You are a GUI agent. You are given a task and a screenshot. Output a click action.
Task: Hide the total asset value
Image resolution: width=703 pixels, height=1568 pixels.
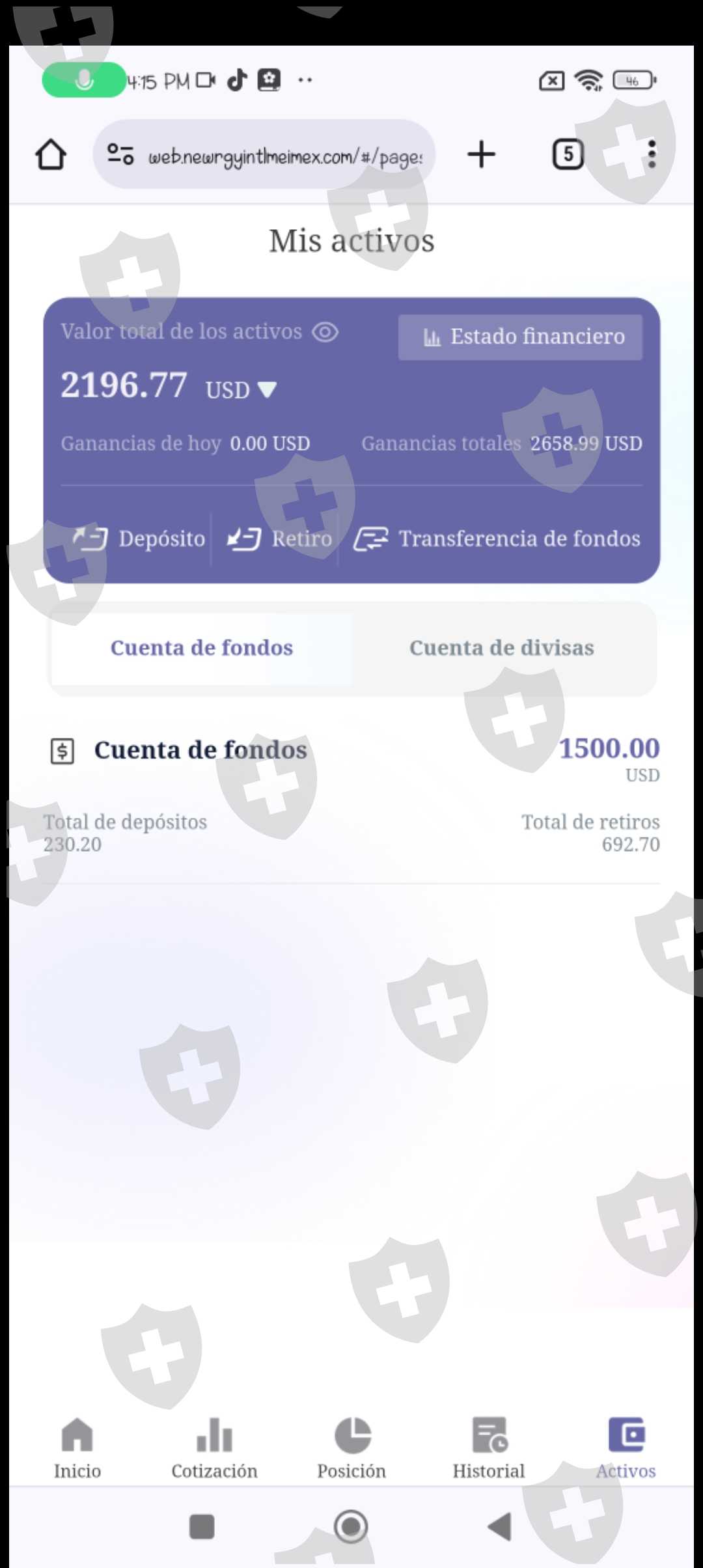(325, 332)
